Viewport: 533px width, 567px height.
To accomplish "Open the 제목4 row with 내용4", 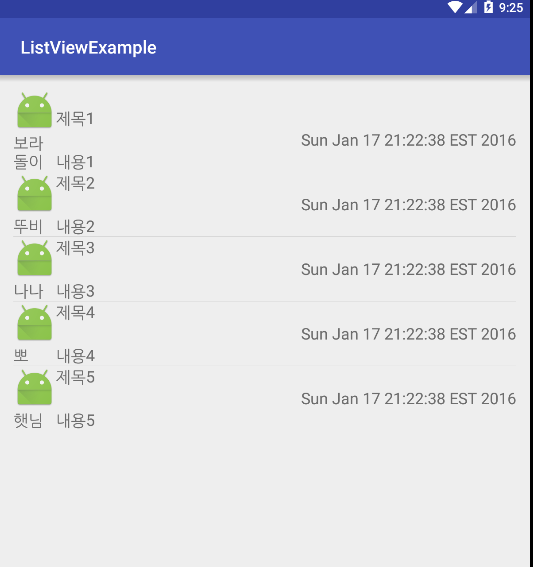I will (265, 334).
